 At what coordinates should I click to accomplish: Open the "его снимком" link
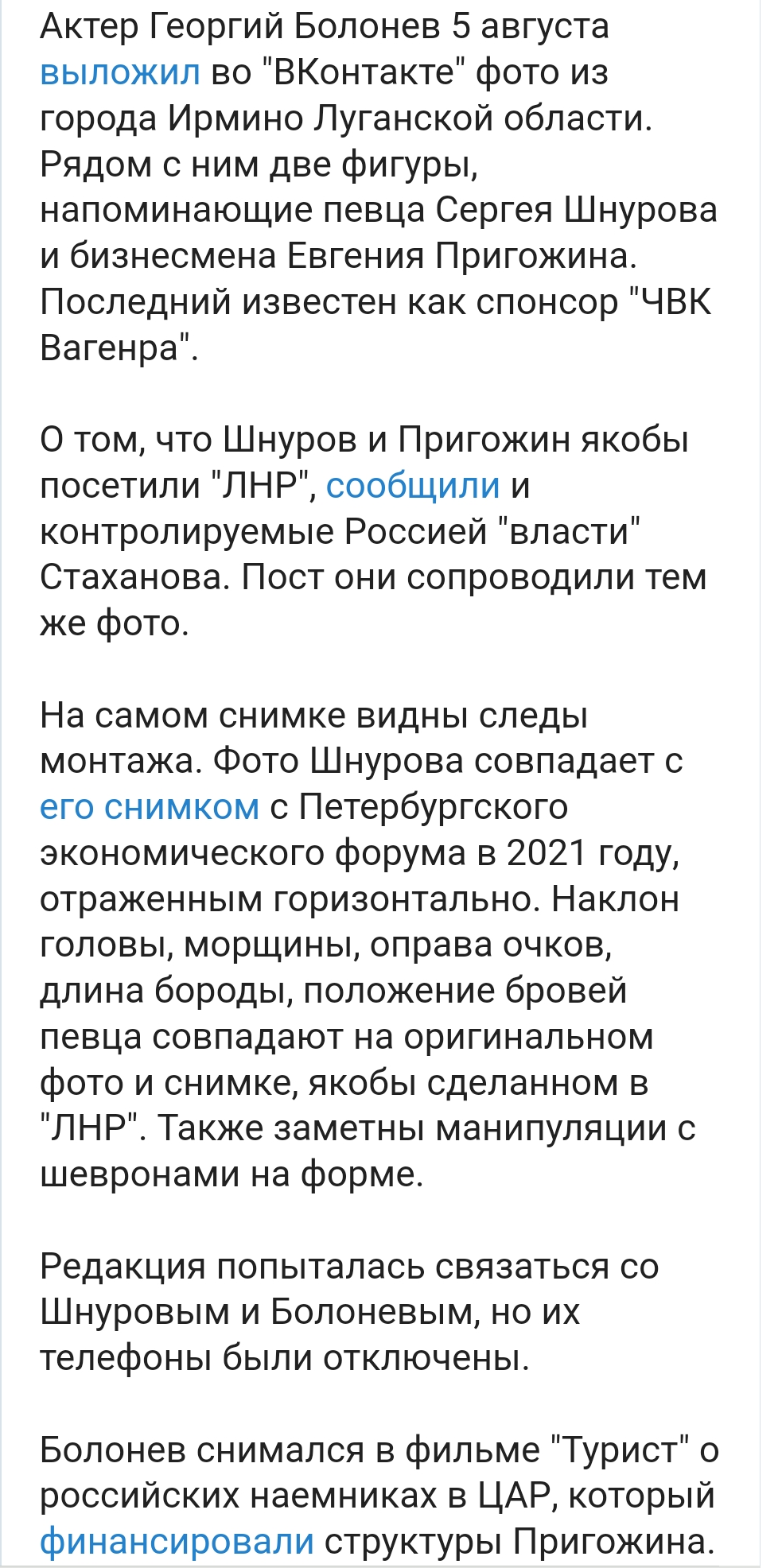pos(150,807)
